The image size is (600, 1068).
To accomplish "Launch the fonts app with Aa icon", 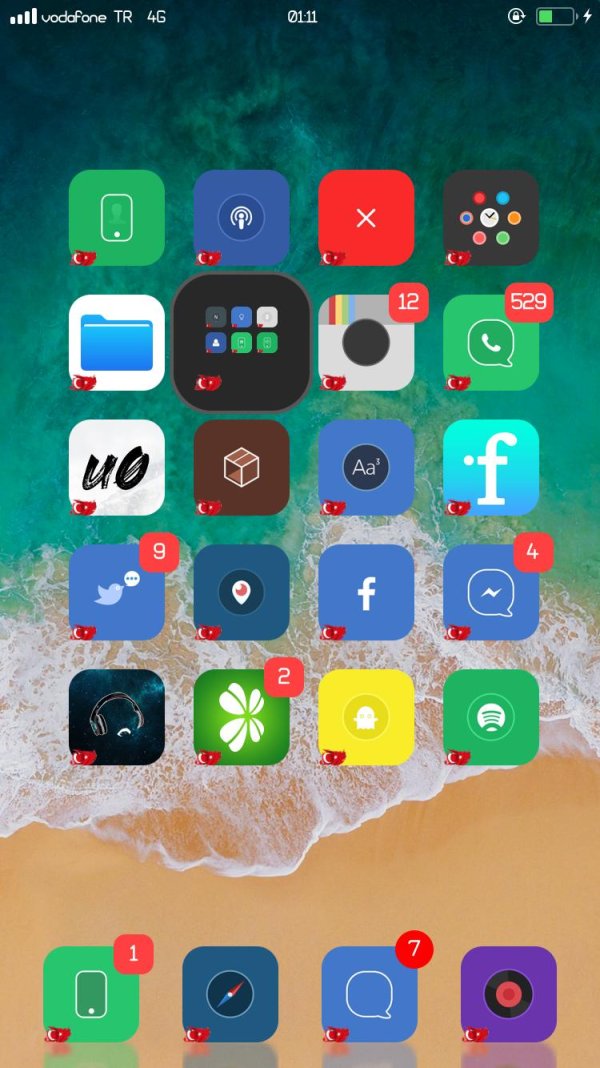I will (x=366, y=467).
